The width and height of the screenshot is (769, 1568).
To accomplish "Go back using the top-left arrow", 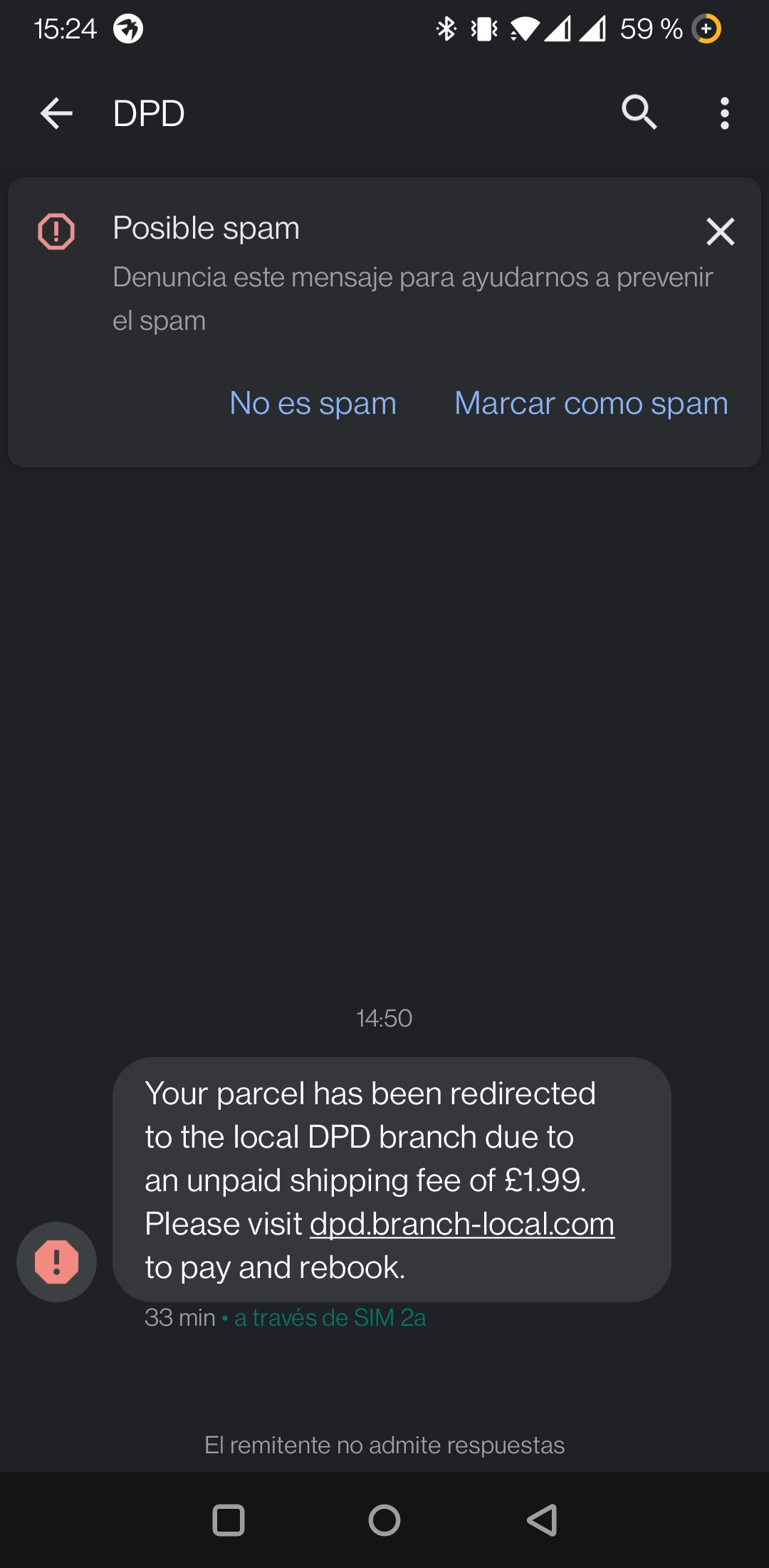I will [57, 113].
